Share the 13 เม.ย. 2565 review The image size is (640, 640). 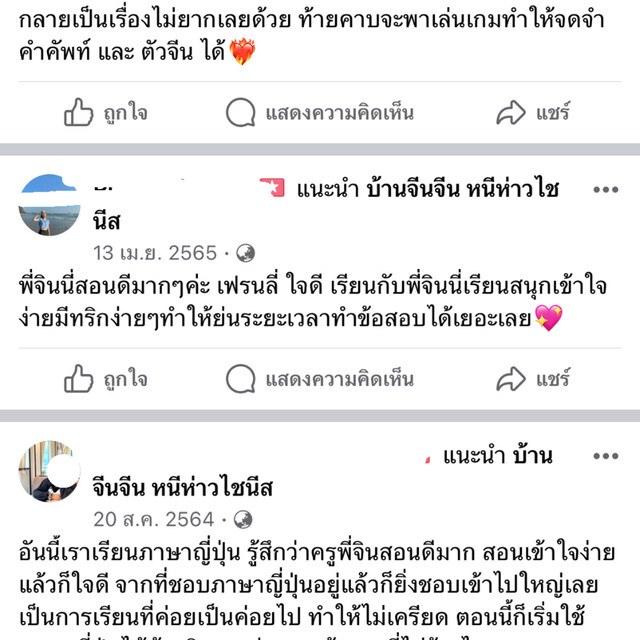[533, 378]
